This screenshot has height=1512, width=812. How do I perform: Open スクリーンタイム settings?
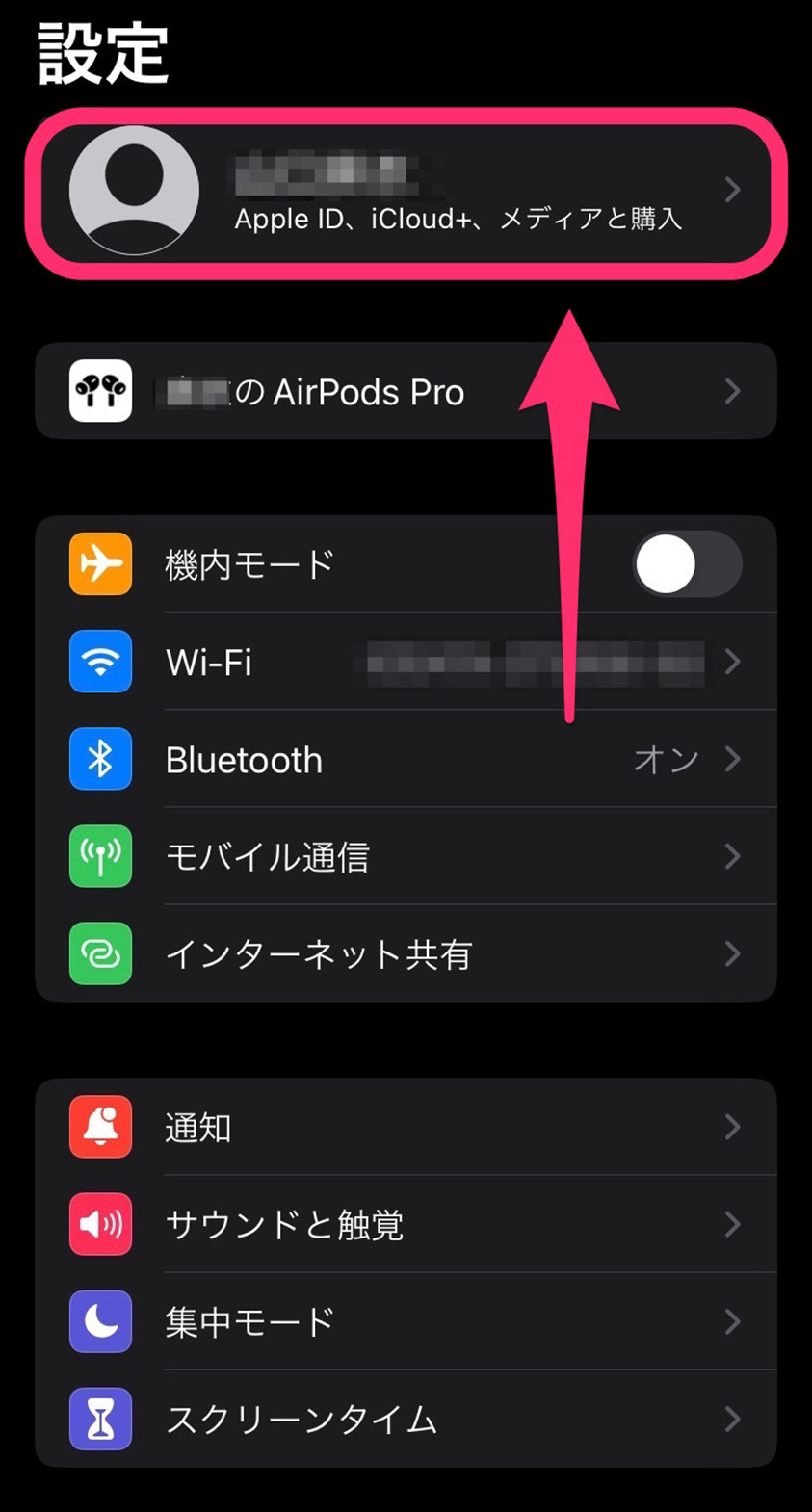tap(405, 1419)
